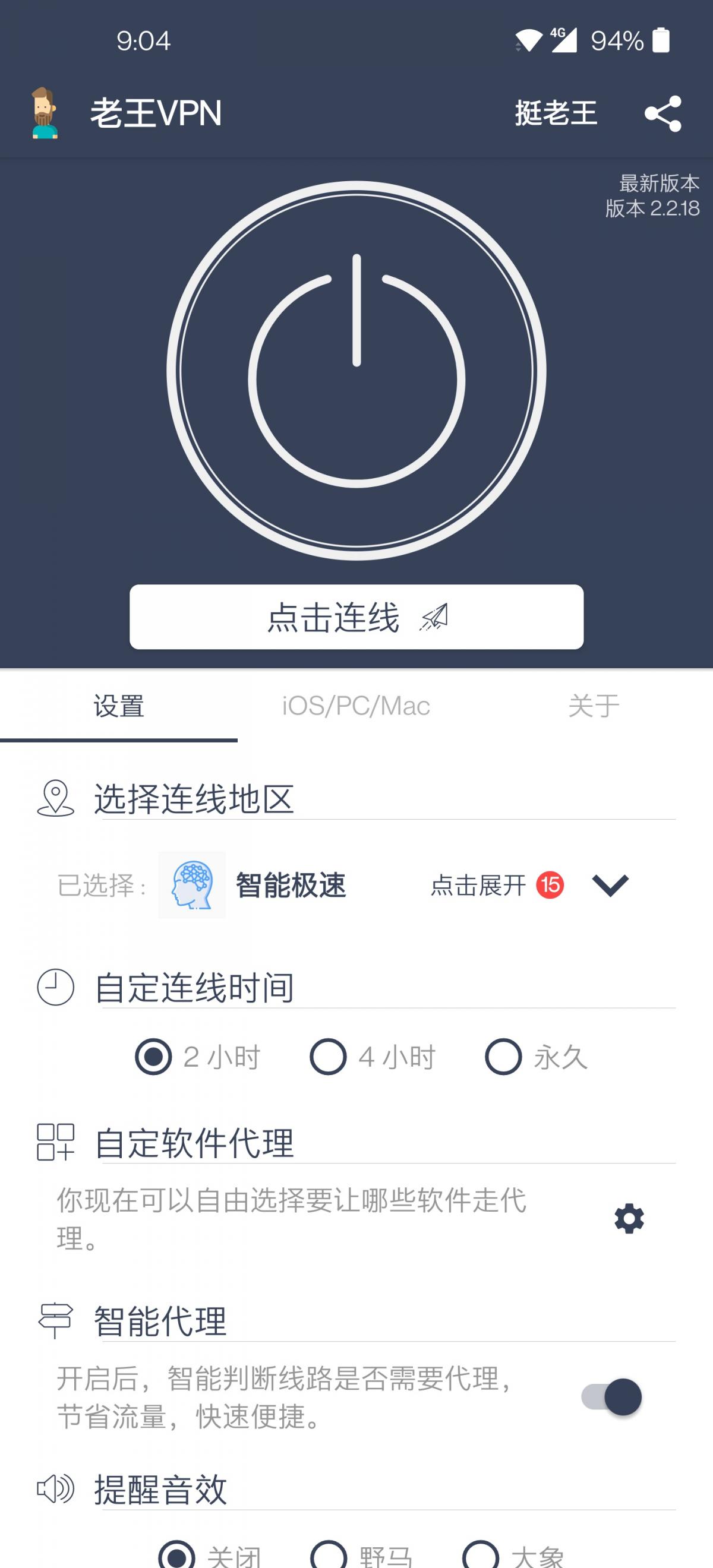Tap the 点击连线 connect button
713x1568 pixels.
tap(356, 617)
